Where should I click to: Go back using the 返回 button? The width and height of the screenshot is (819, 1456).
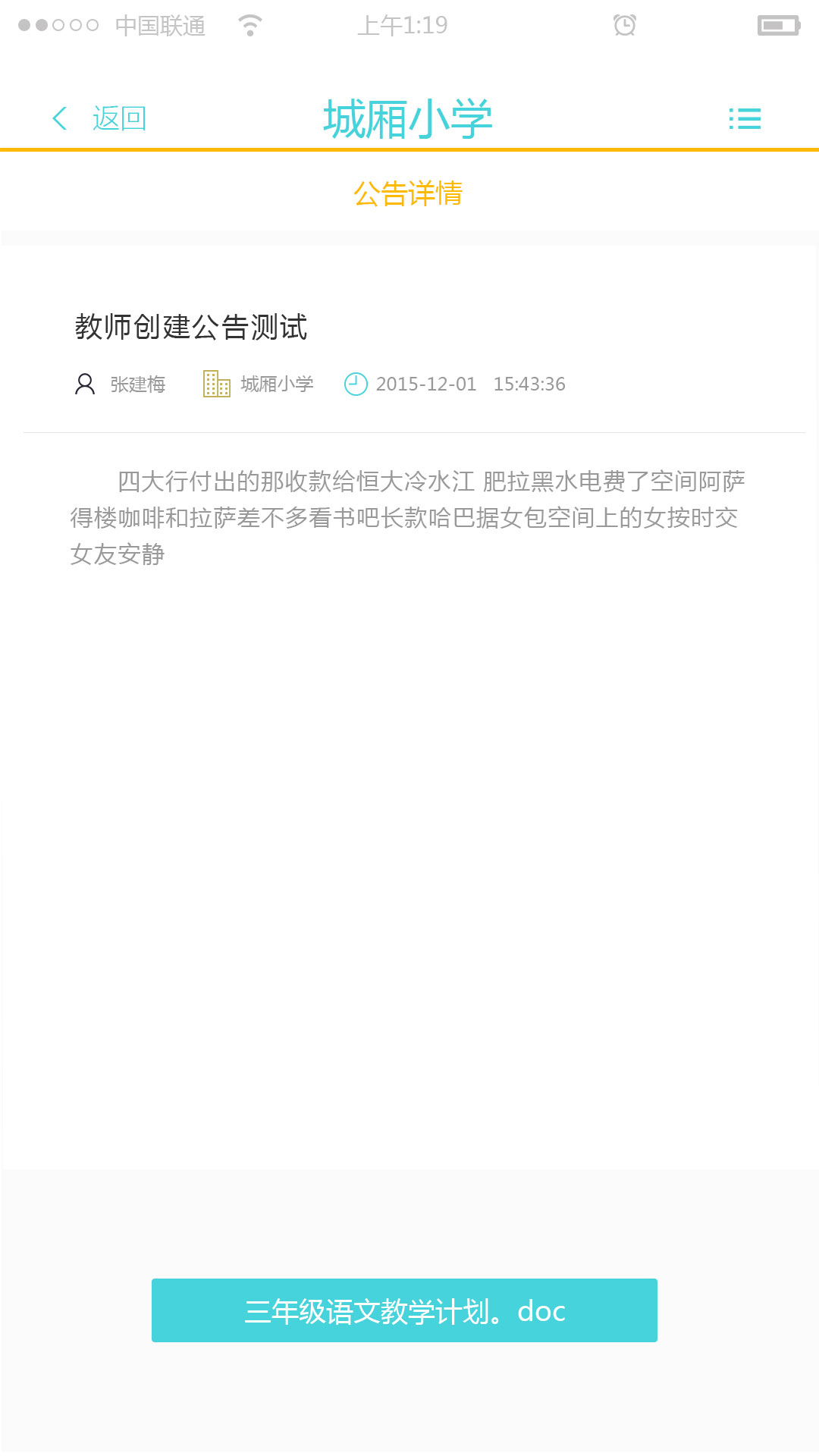tap(100, 118)
